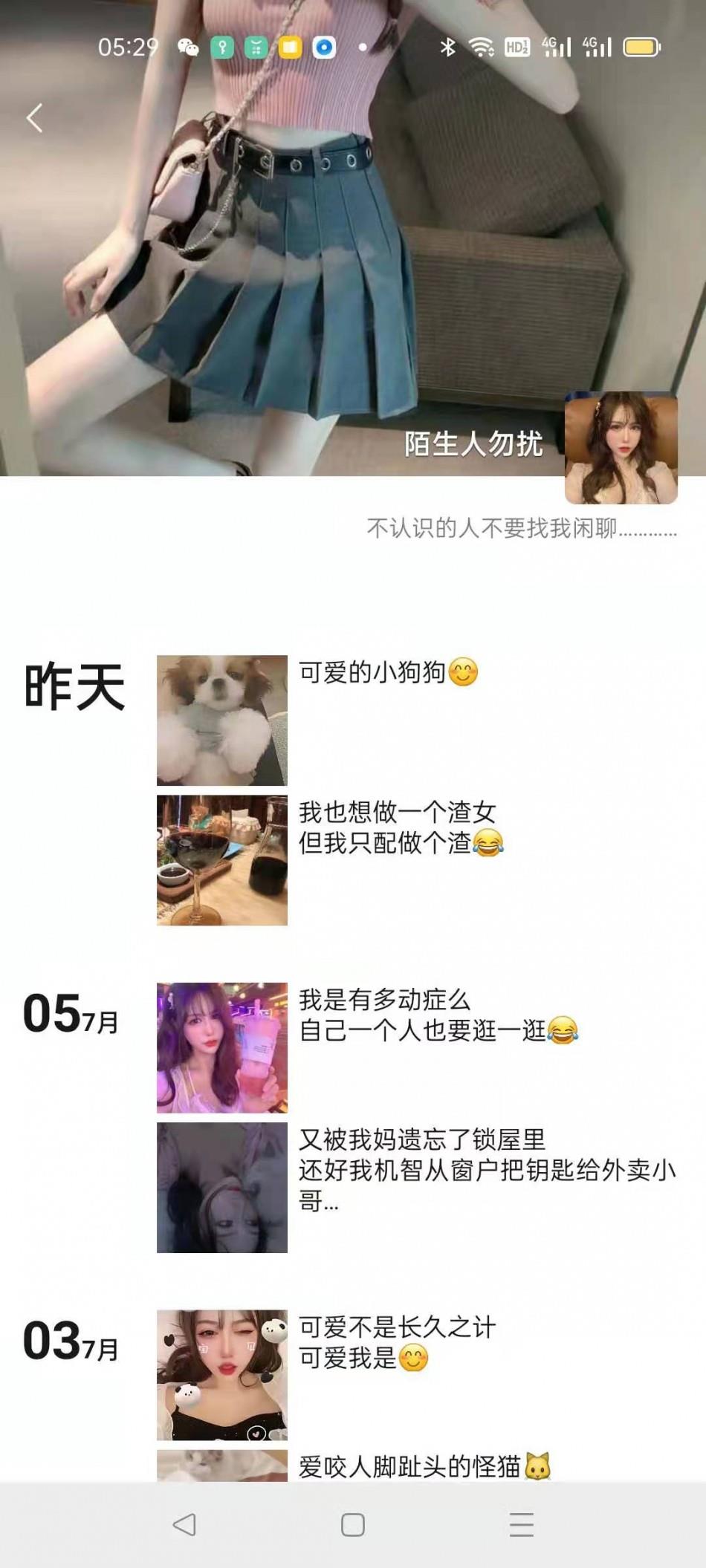Tap the system back navigation button
The image size is (706, 1568).
[x=184, y=1524]
